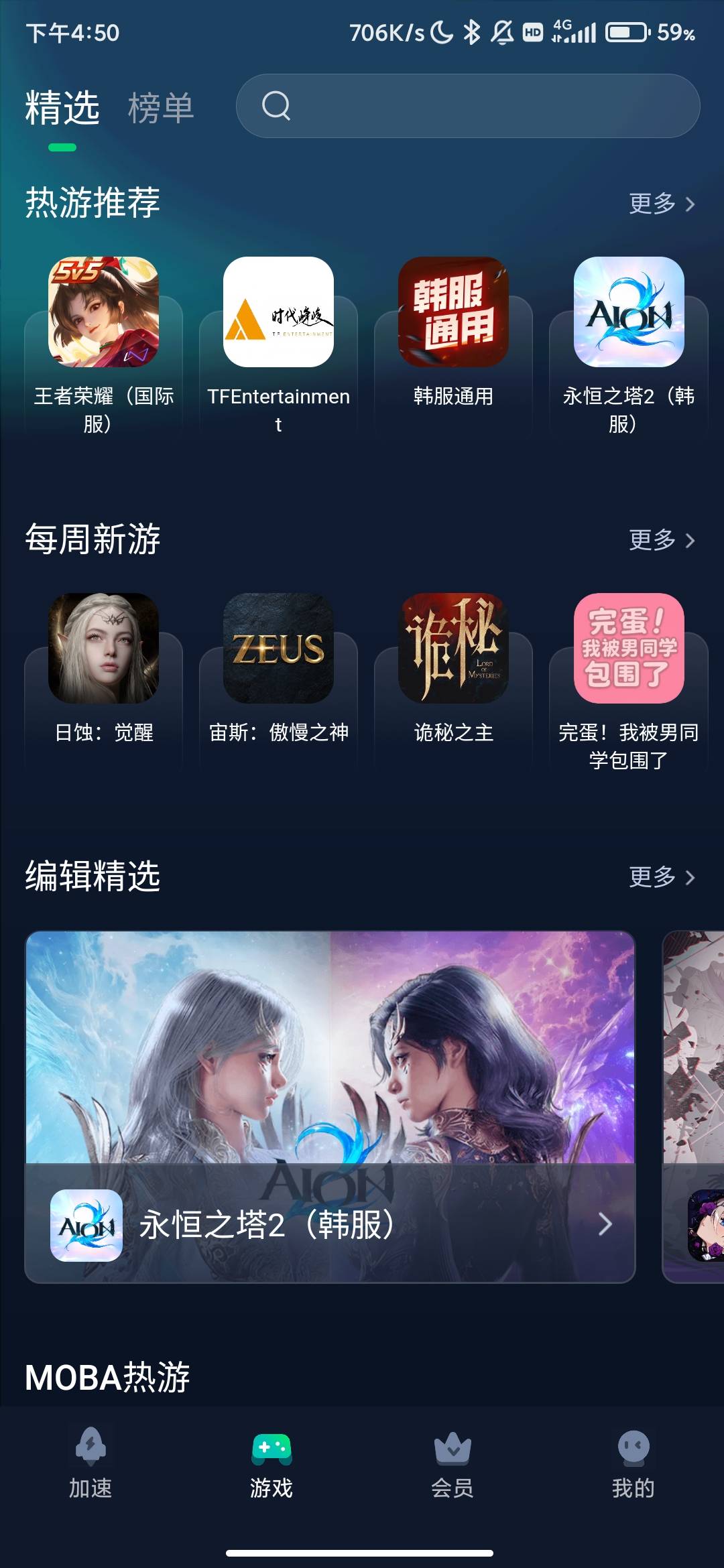This screenshot has height=1568, width=724.
Task: Open 永恒之塔2（韩服）in 热游推荐
Action: 628,346
